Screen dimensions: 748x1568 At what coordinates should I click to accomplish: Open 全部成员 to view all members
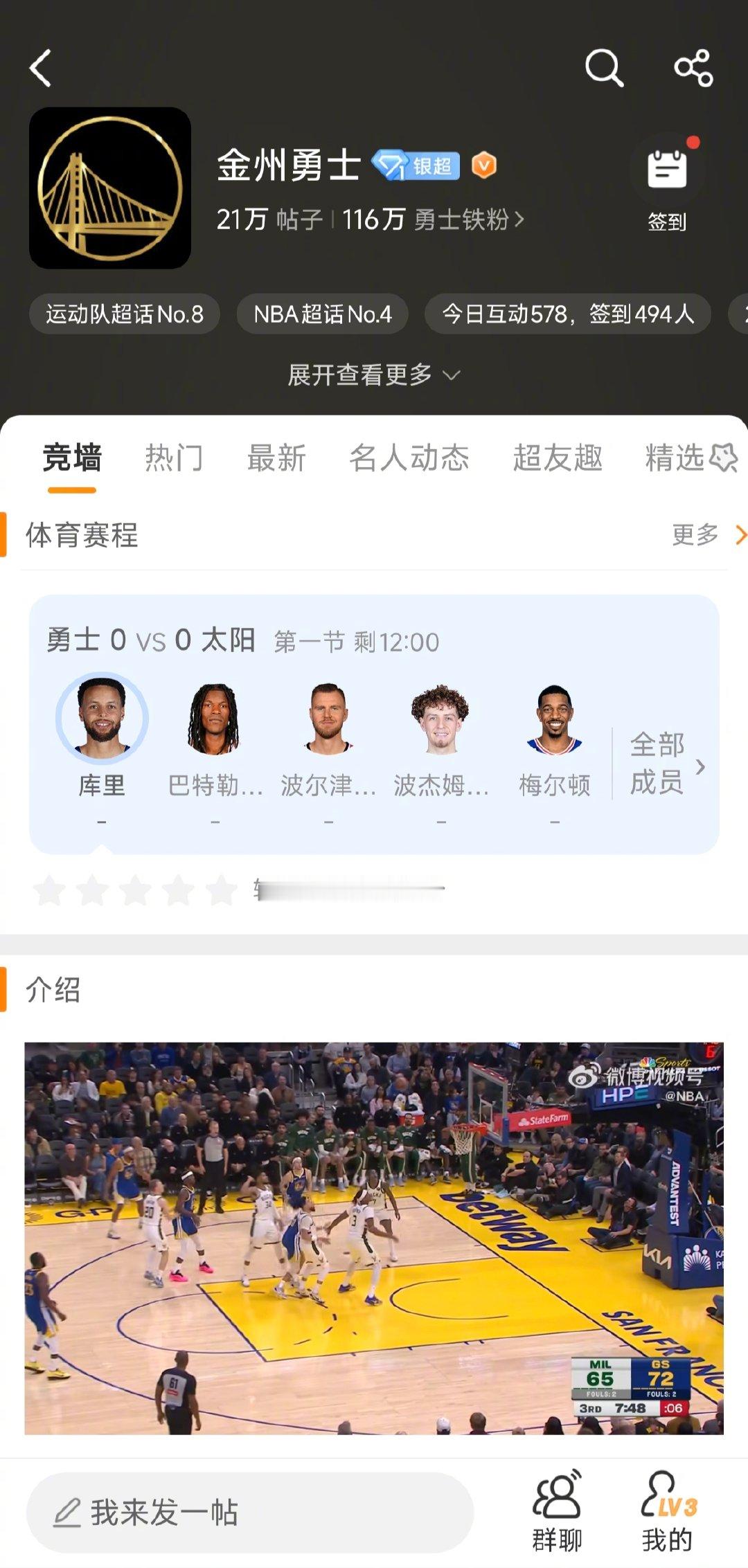tap(658, 764)
